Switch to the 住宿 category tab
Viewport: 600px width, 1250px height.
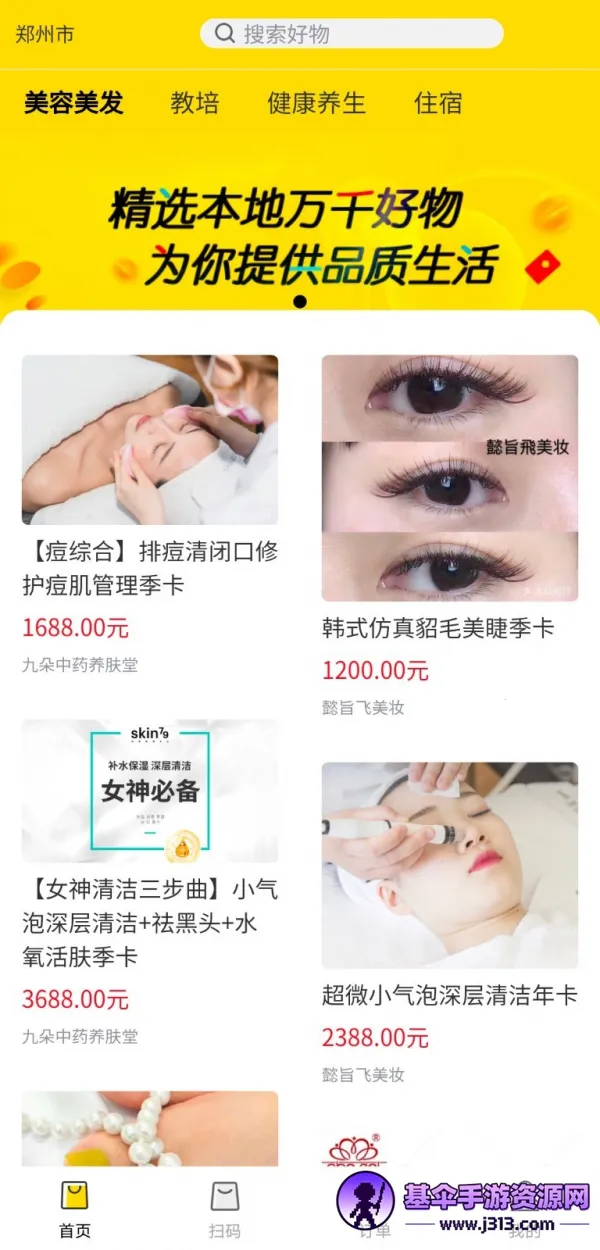[x=438, y=103]
